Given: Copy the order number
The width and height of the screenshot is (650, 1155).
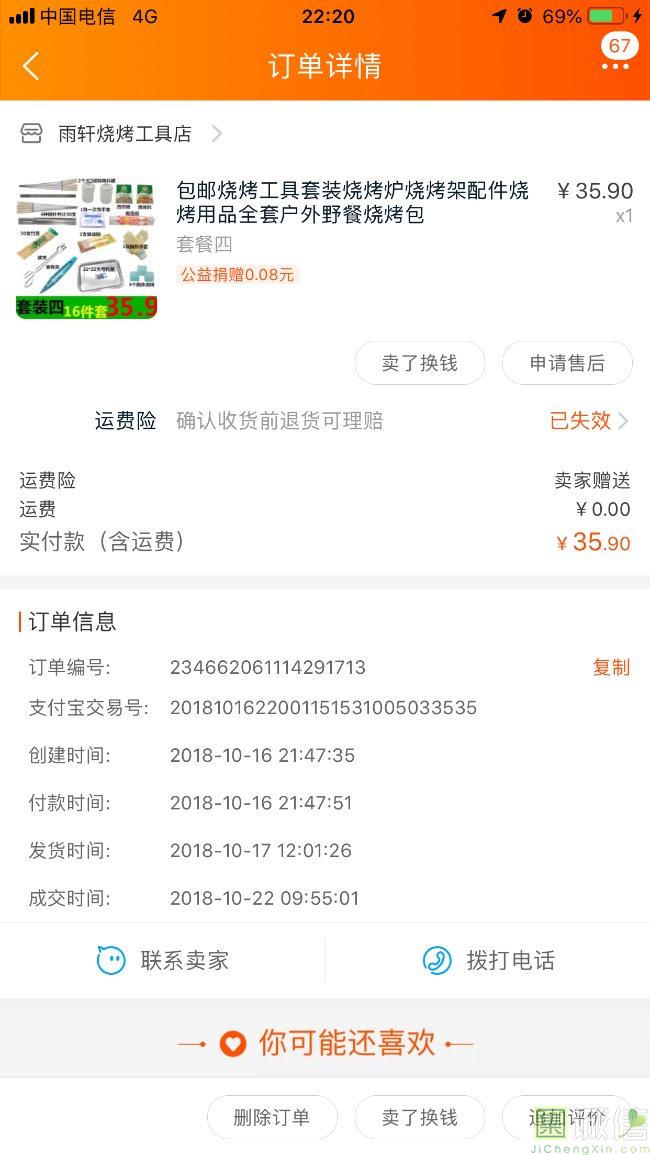Looking at the screenshot, I should pyautogui.click(x=611, y=667).
